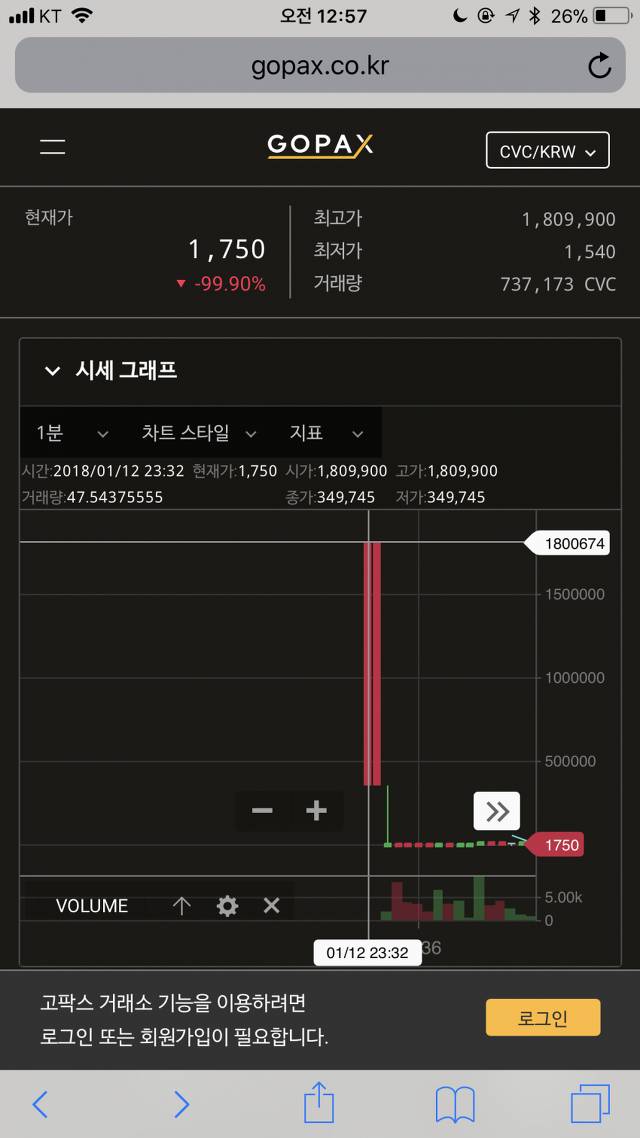Open the CVC/KRW market pair dropdown
Screen dimensions: 640x1138
click(547, 152)
